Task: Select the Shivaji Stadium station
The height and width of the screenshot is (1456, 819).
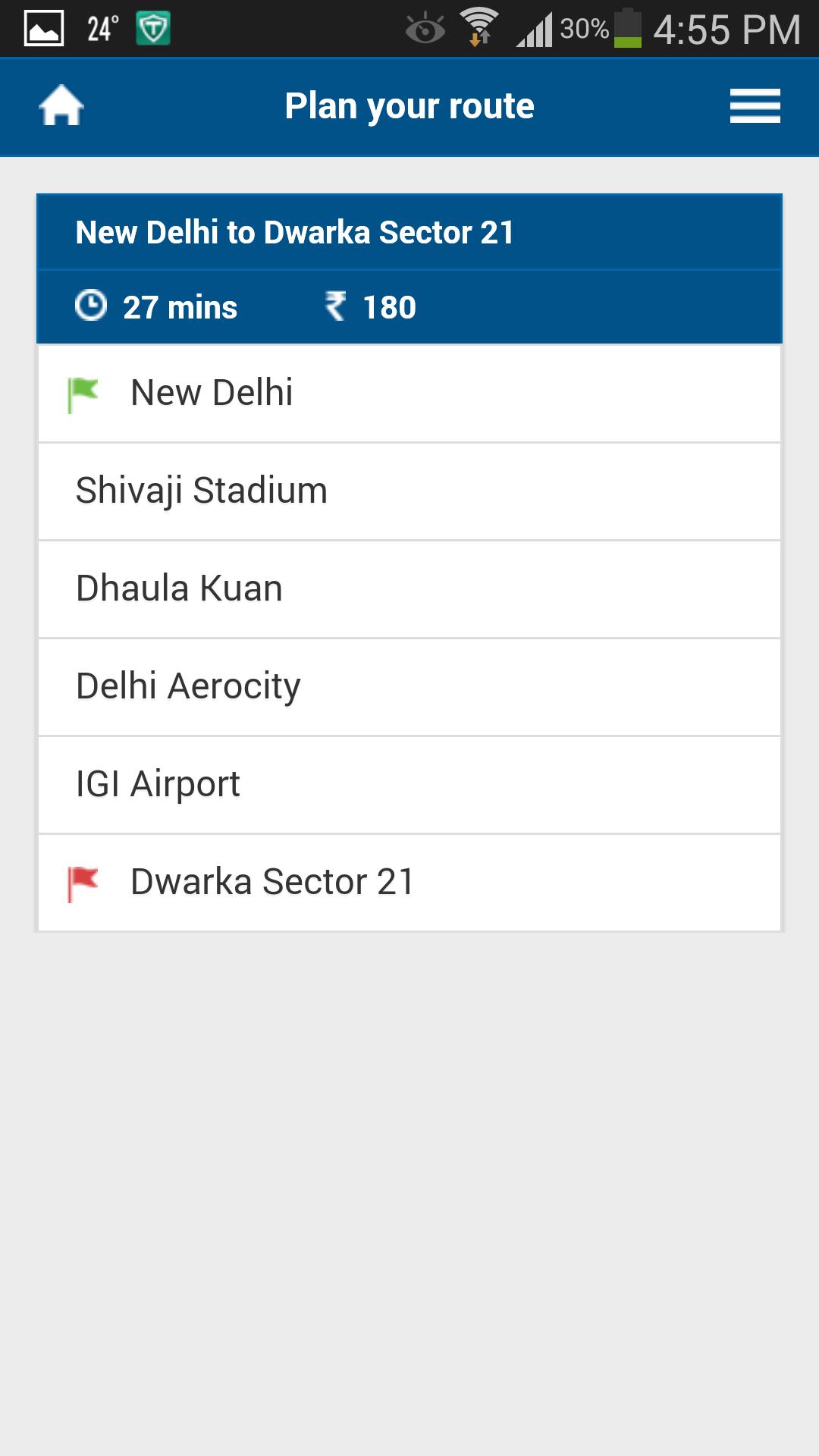Action: (409, 490)
